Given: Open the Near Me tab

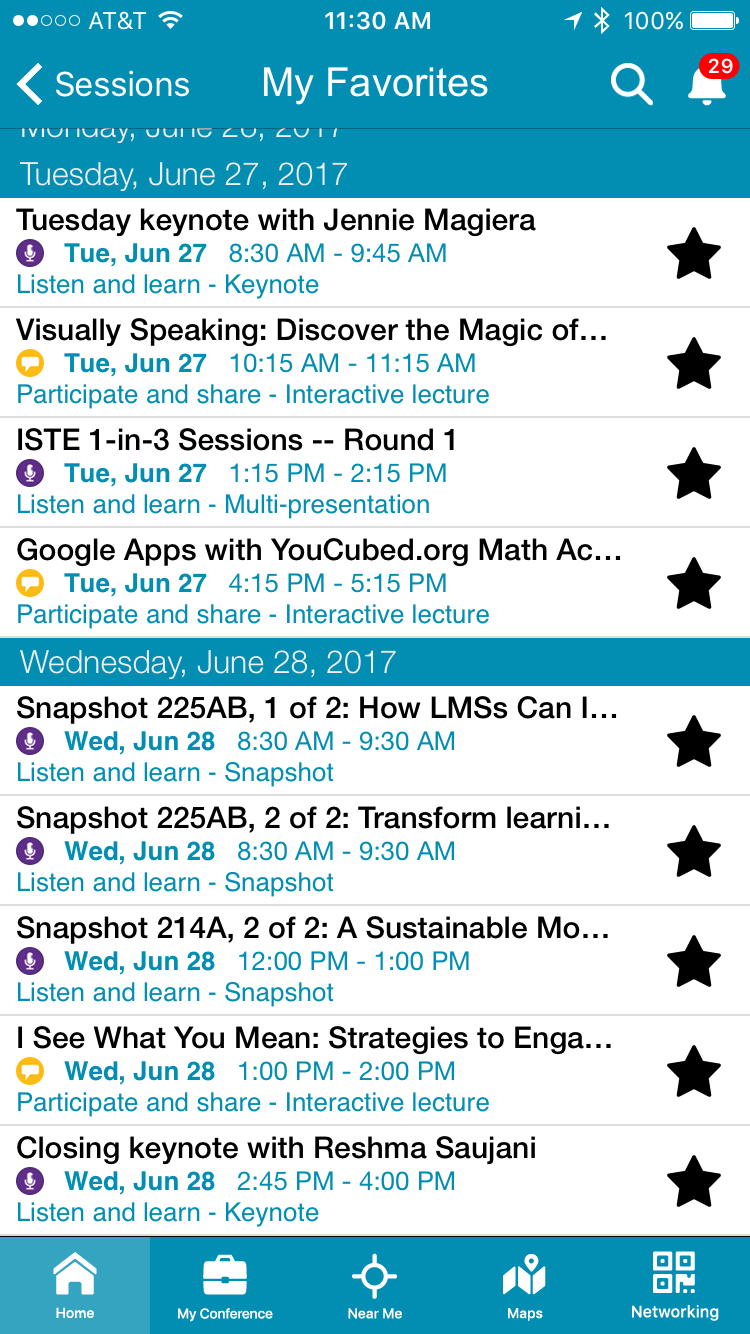Looking at the screenshot, I should 375,1286.
